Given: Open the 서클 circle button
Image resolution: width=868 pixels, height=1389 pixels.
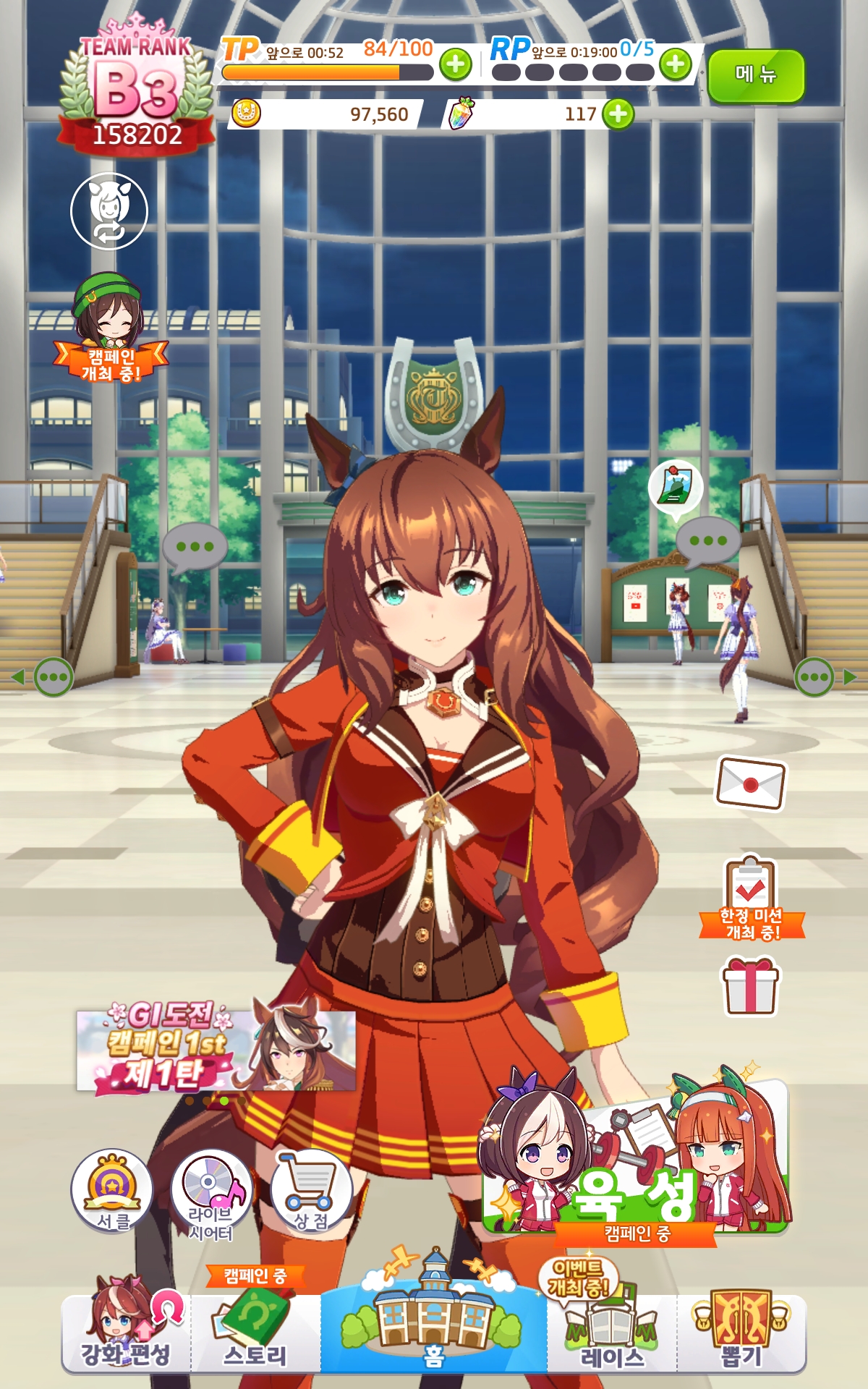Looking at the screenshot, I should (x=112, y=1191).
